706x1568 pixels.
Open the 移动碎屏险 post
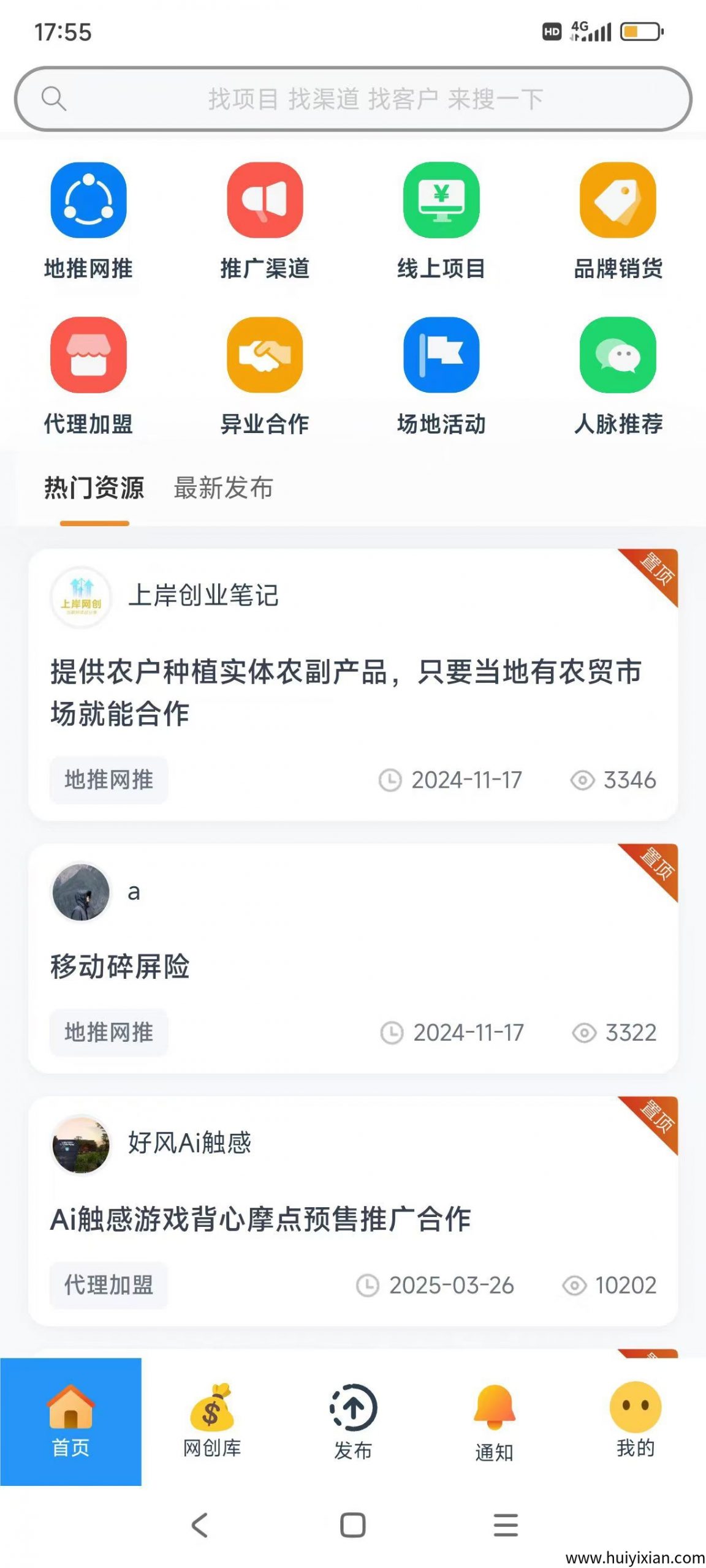coord(120,967)
